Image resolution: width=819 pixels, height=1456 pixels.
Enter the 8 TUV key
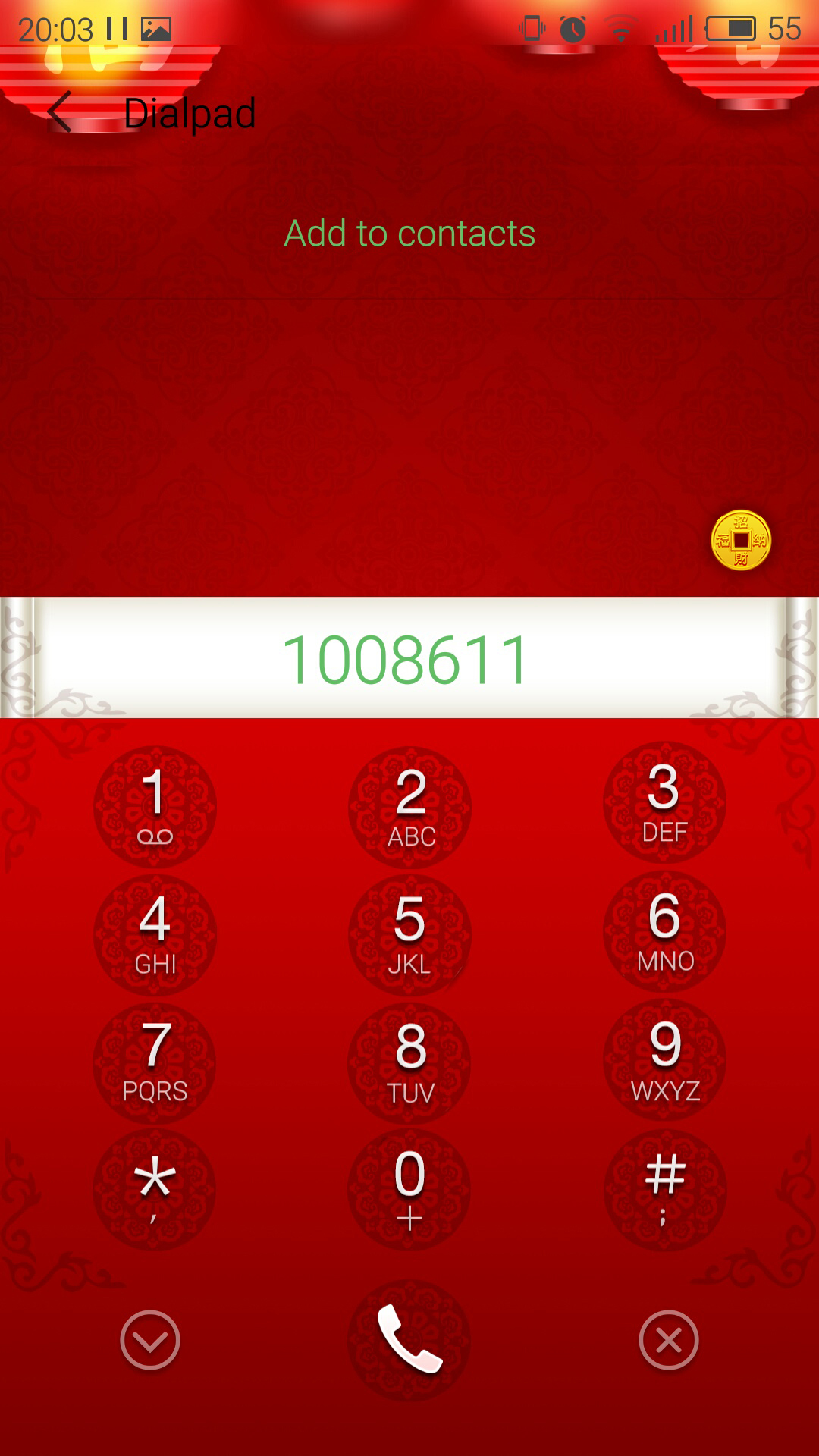pos(409,1063)
